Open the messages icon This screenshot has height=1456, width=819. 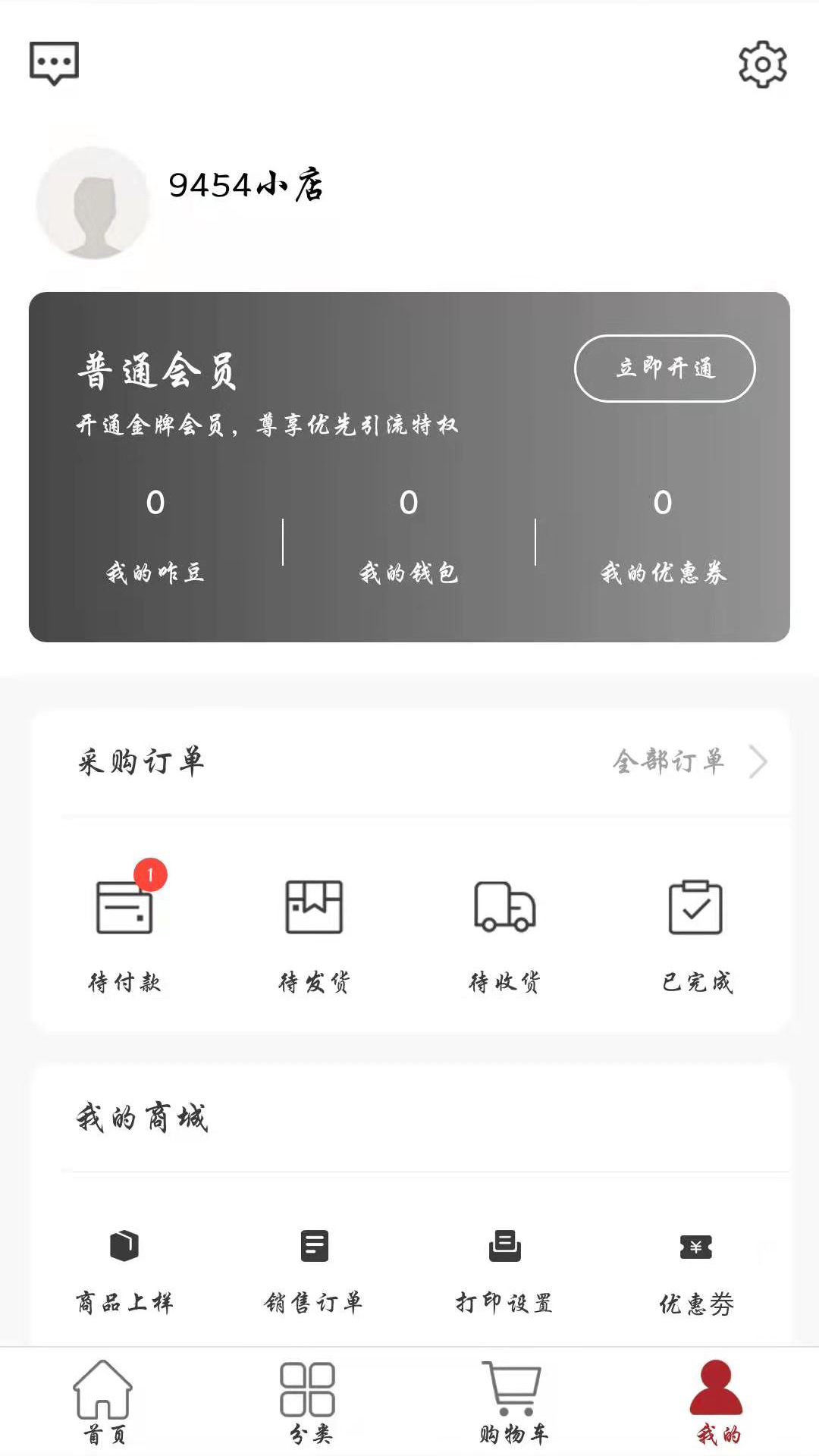54,64
